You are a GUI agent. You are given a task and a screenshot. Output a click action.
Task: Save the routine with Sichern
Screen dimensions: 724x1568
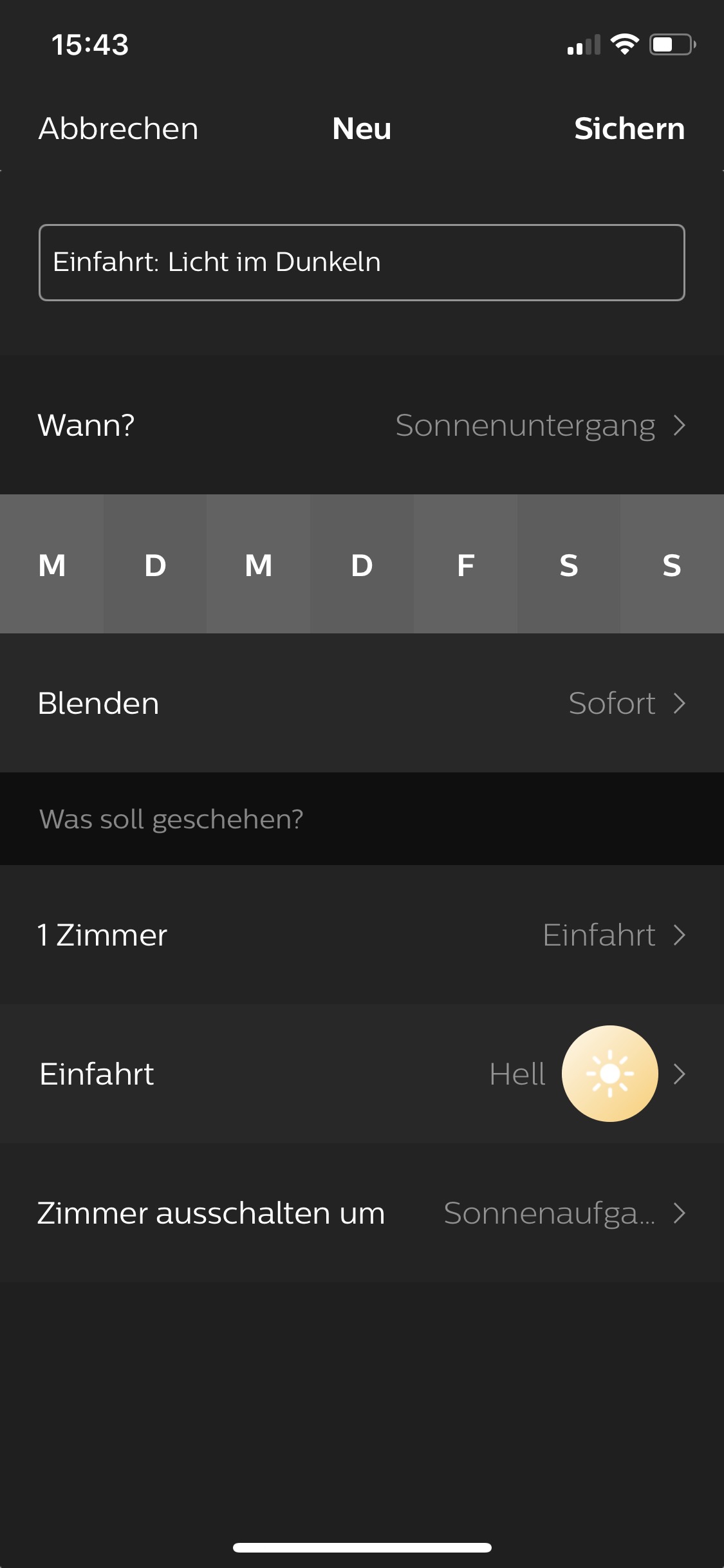click(x=629, y=129)
